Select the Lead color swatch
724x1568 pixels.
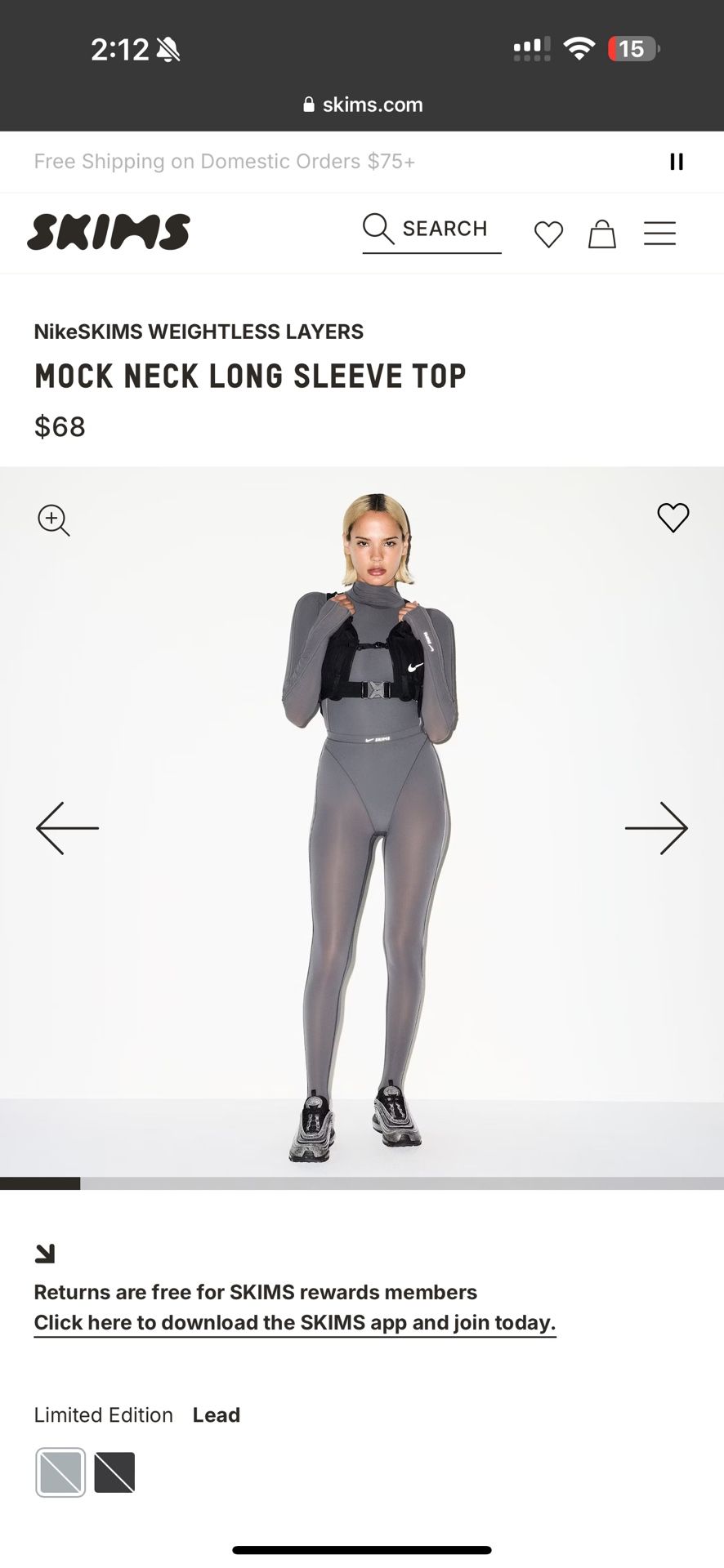(x=60, y=1472)
